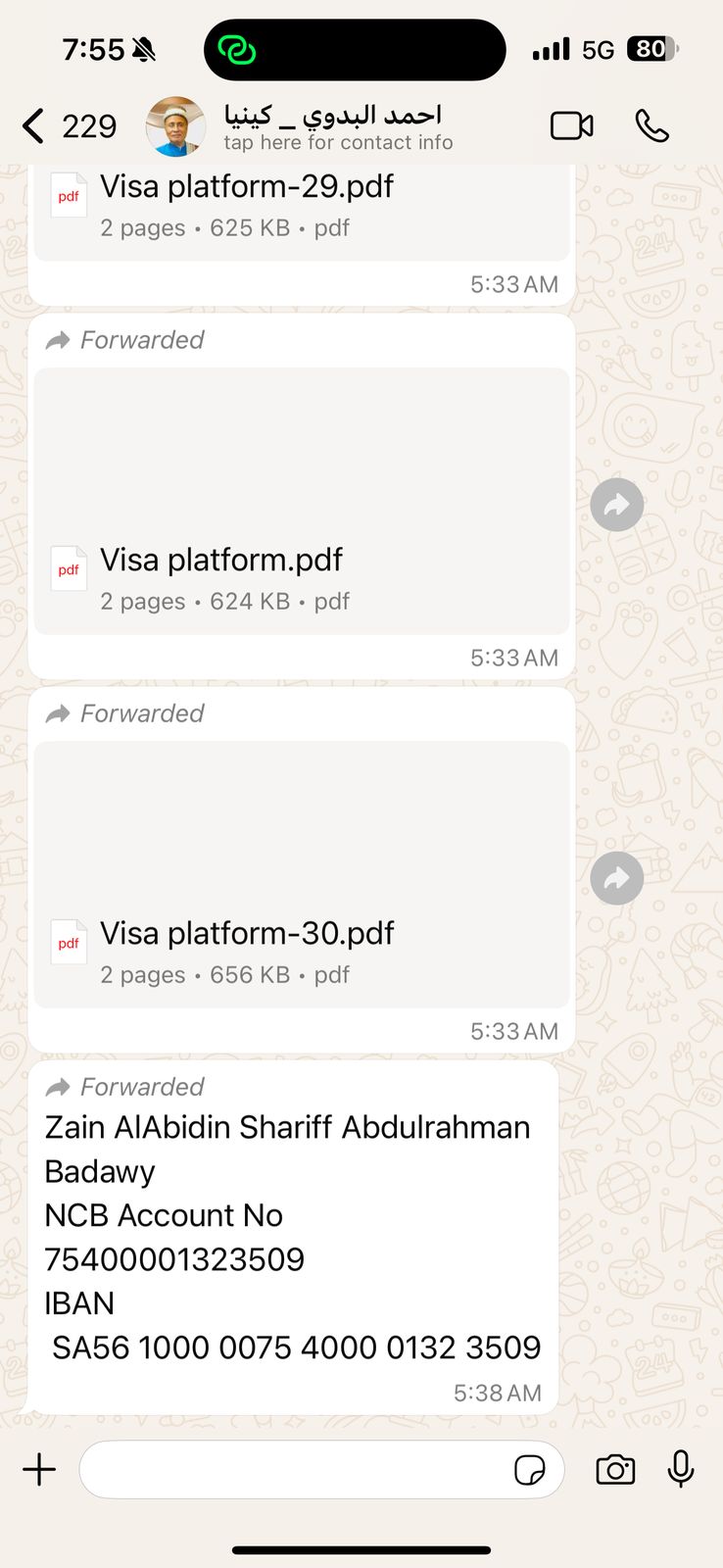Image resolution: width=723 pixels, height=1568 pixels.
Task: Forward the Visa platform.pdf message
Action: click(617, 505)
